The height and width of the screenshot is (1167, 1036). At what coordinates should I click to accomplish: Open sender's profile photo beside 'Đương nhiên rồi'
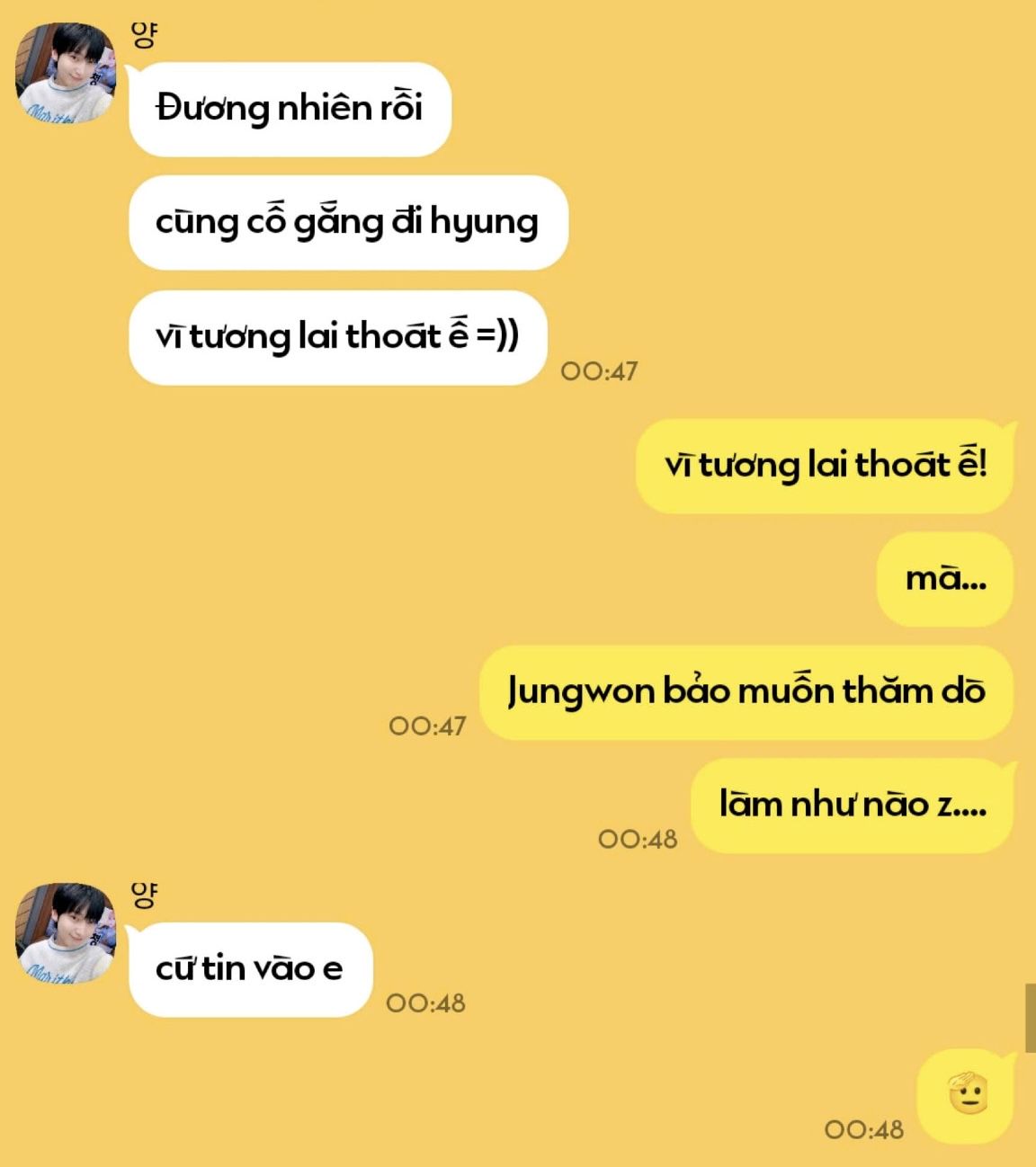point(66,74)
